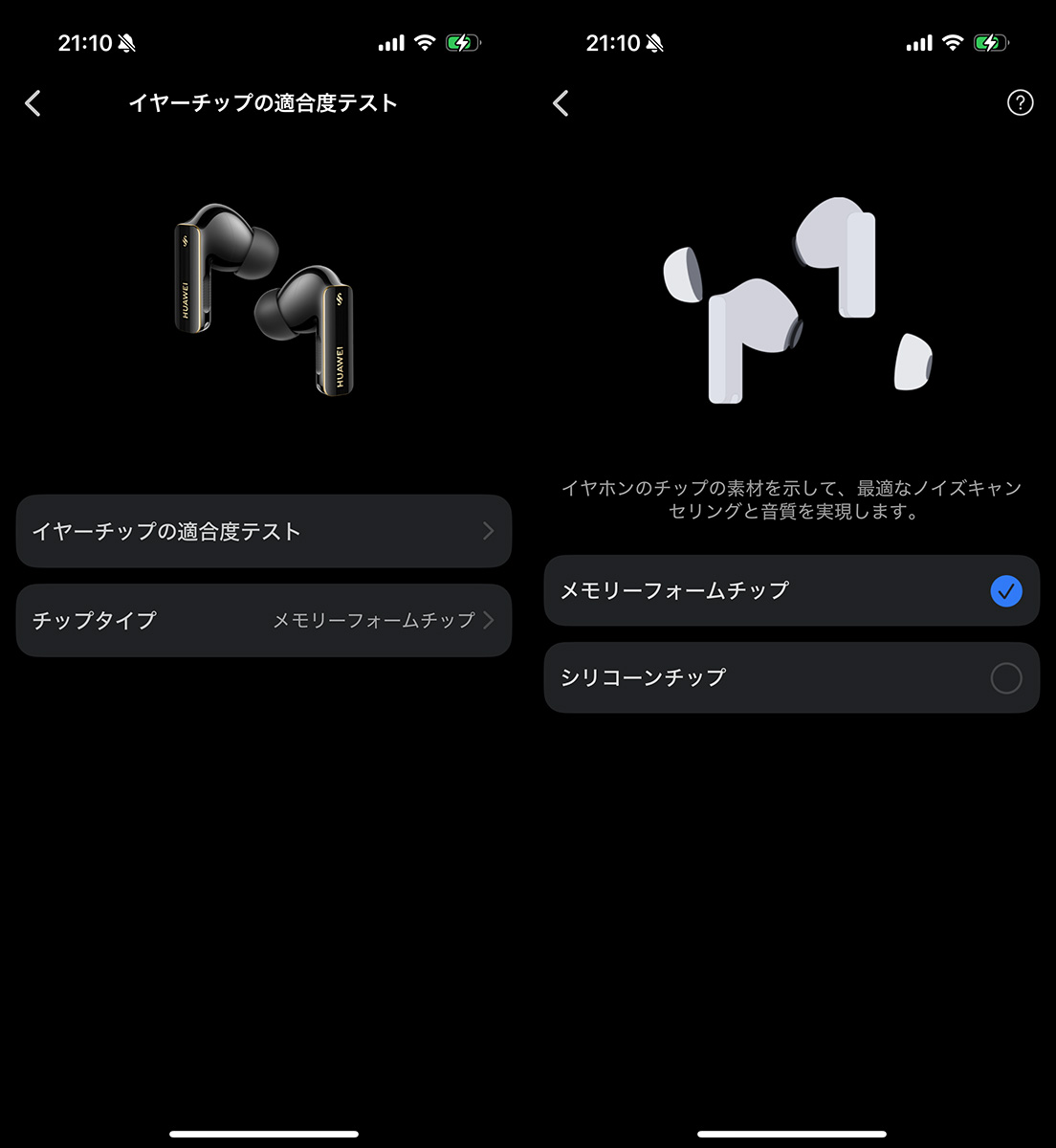Open the チップタイプ setting row
1056x1148 pixels.
pos(263,620)
